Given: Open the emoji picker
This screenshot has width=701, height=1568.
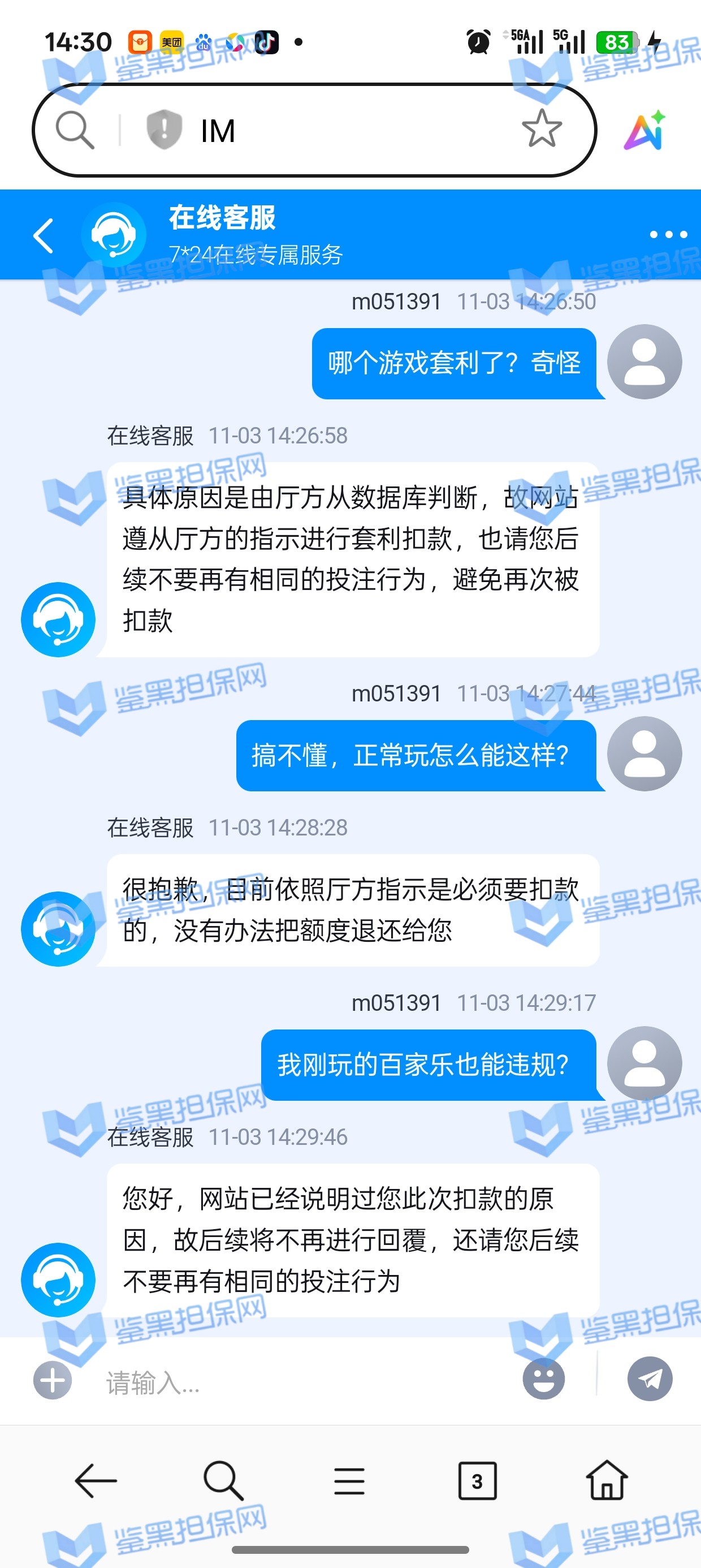Looking at the screenshot, I should click(543, 1378).
